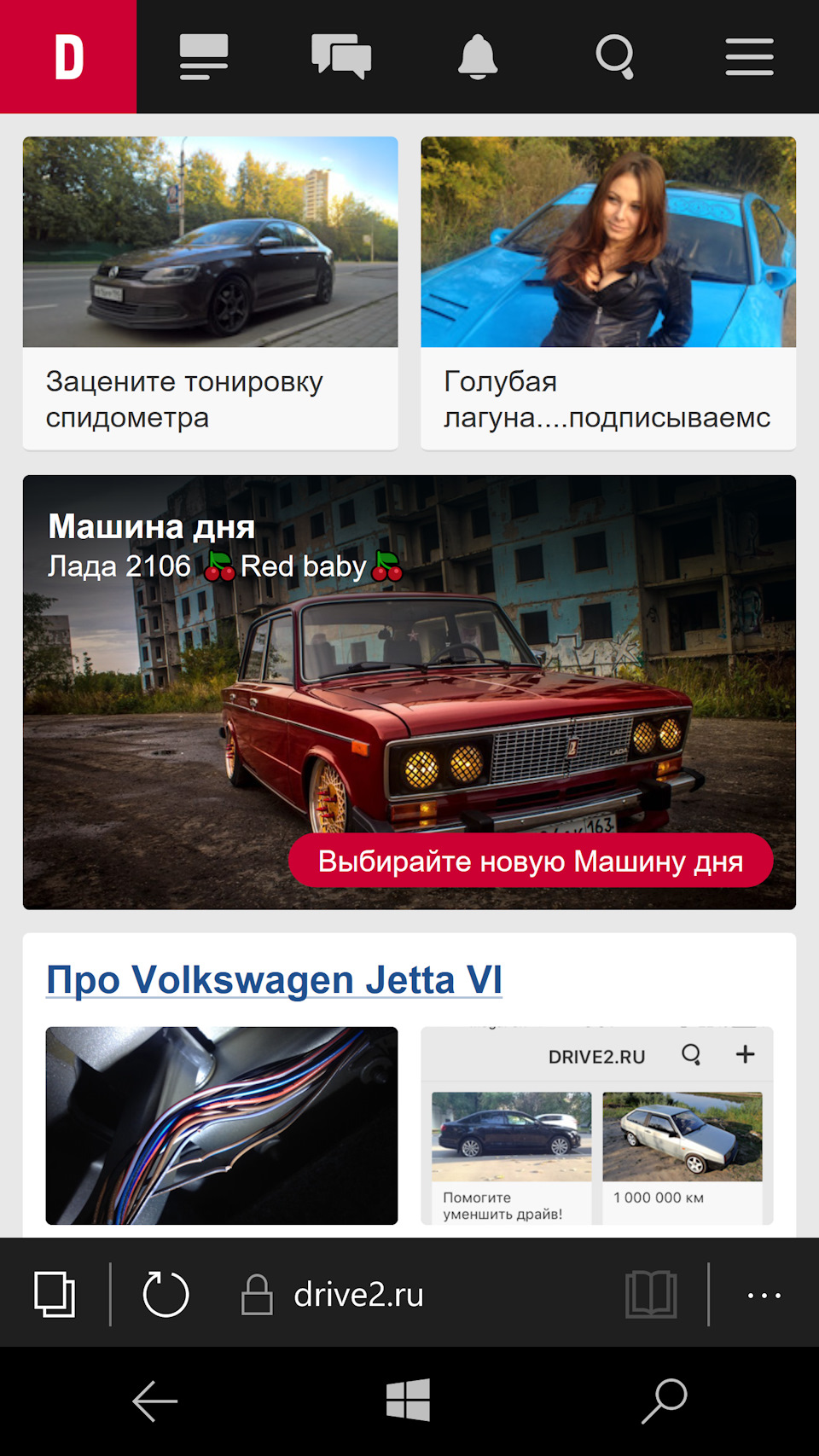Open the post 'Зацените тонировку спидометра'
819x1456 pixels.
pos(210,293)
